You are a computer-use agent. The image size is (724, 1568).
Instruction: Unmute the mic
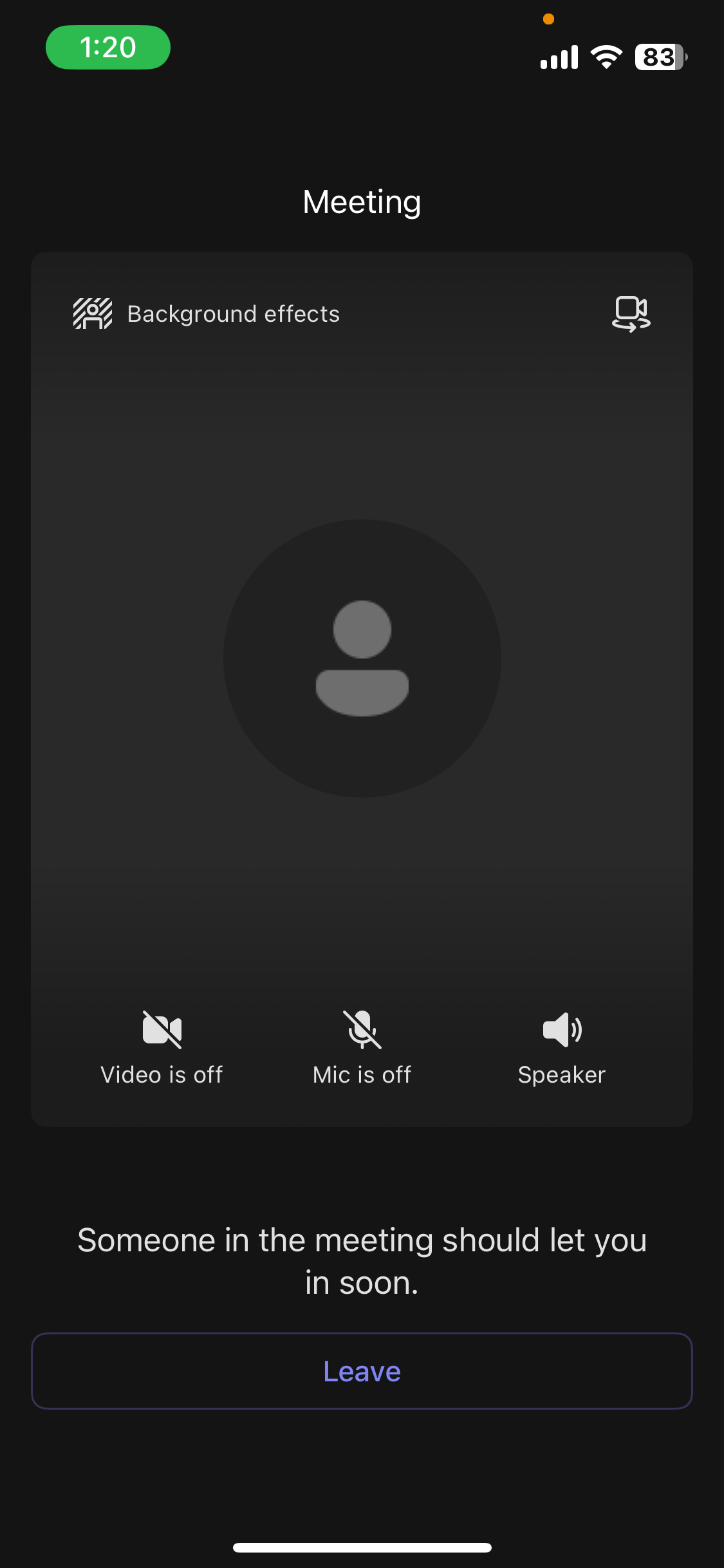pyautogui.click(x=362, y=1047)
